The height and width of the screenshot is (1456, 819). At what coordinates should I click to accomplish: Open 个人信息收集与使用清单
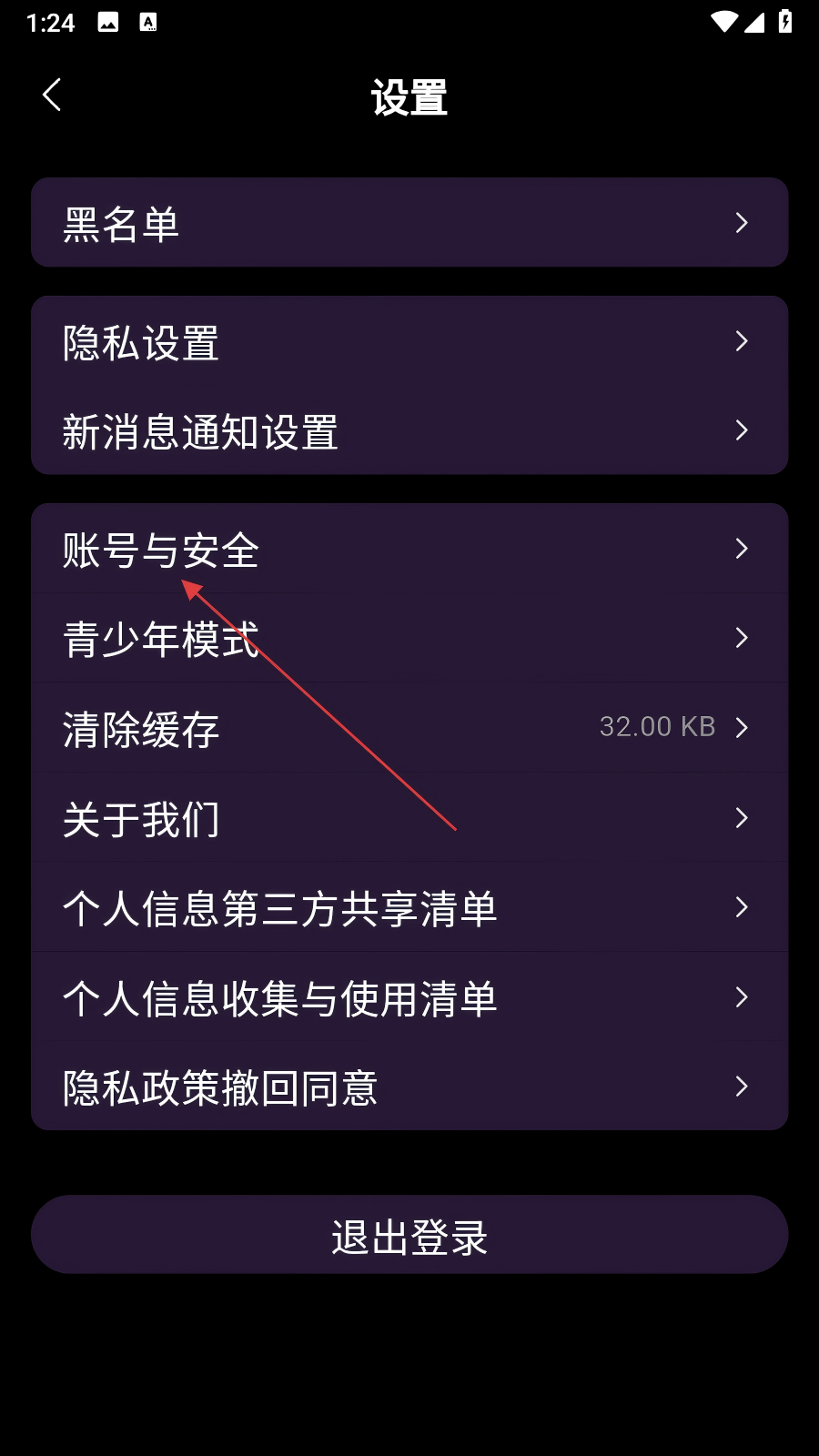click(x=409, y=996)
